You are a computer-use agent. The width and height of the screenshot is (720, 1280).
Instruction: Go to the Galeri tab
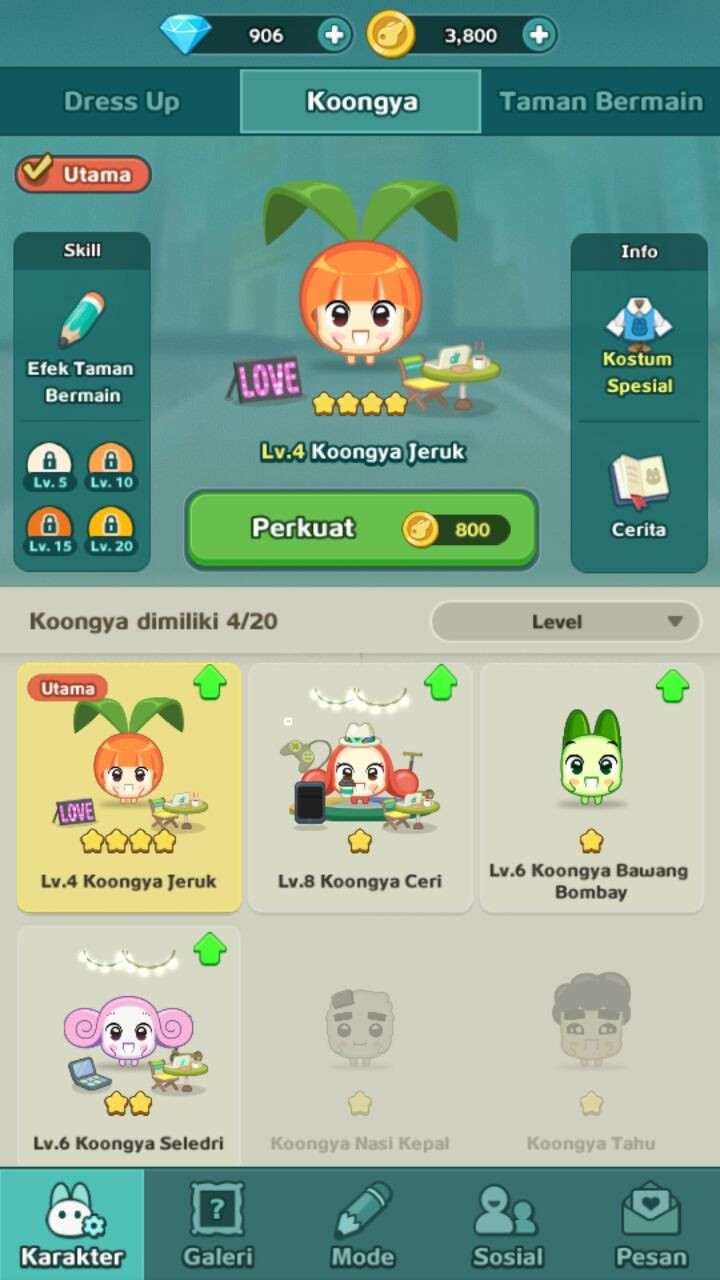pos(217,1224)
